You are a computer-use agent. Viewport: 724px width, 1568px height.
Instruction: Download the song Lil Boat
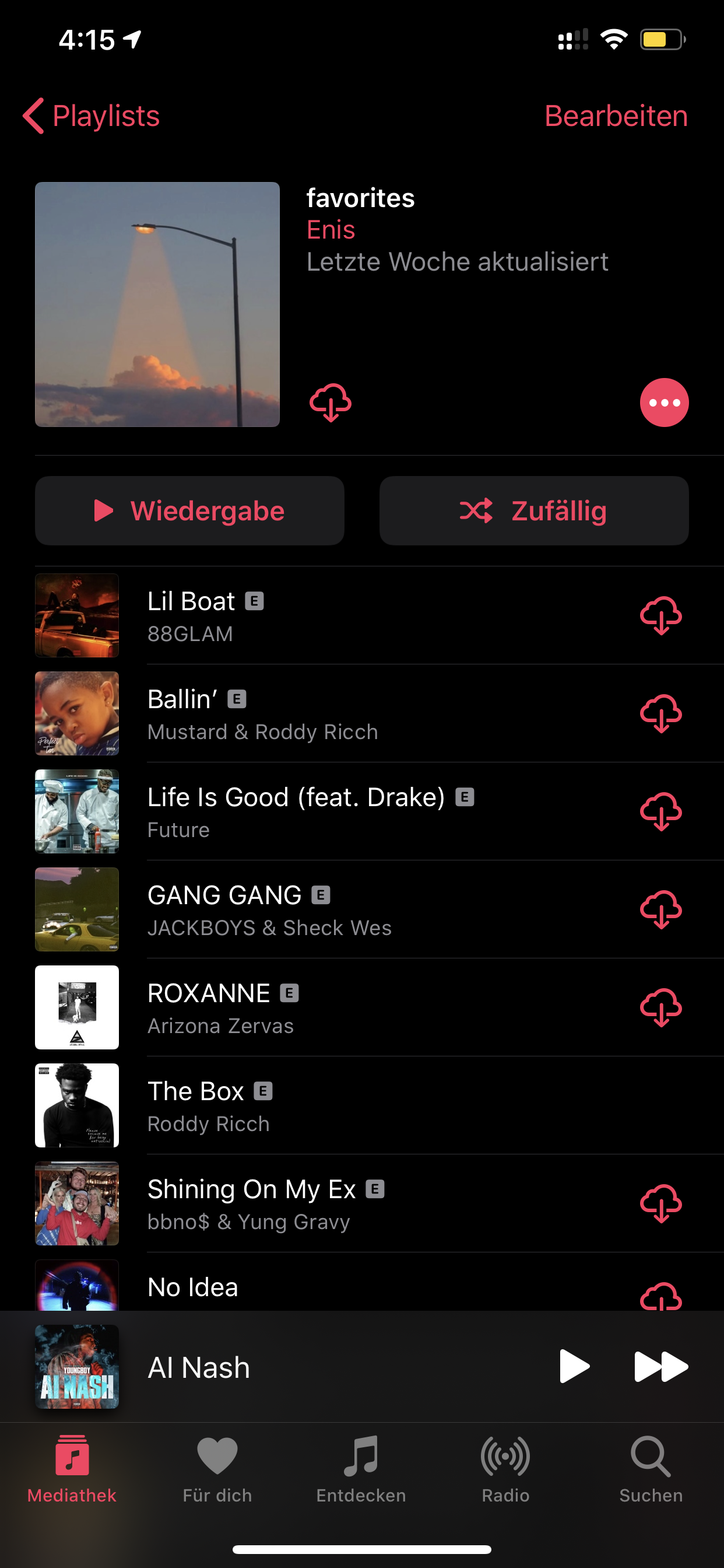click(660, 615)
